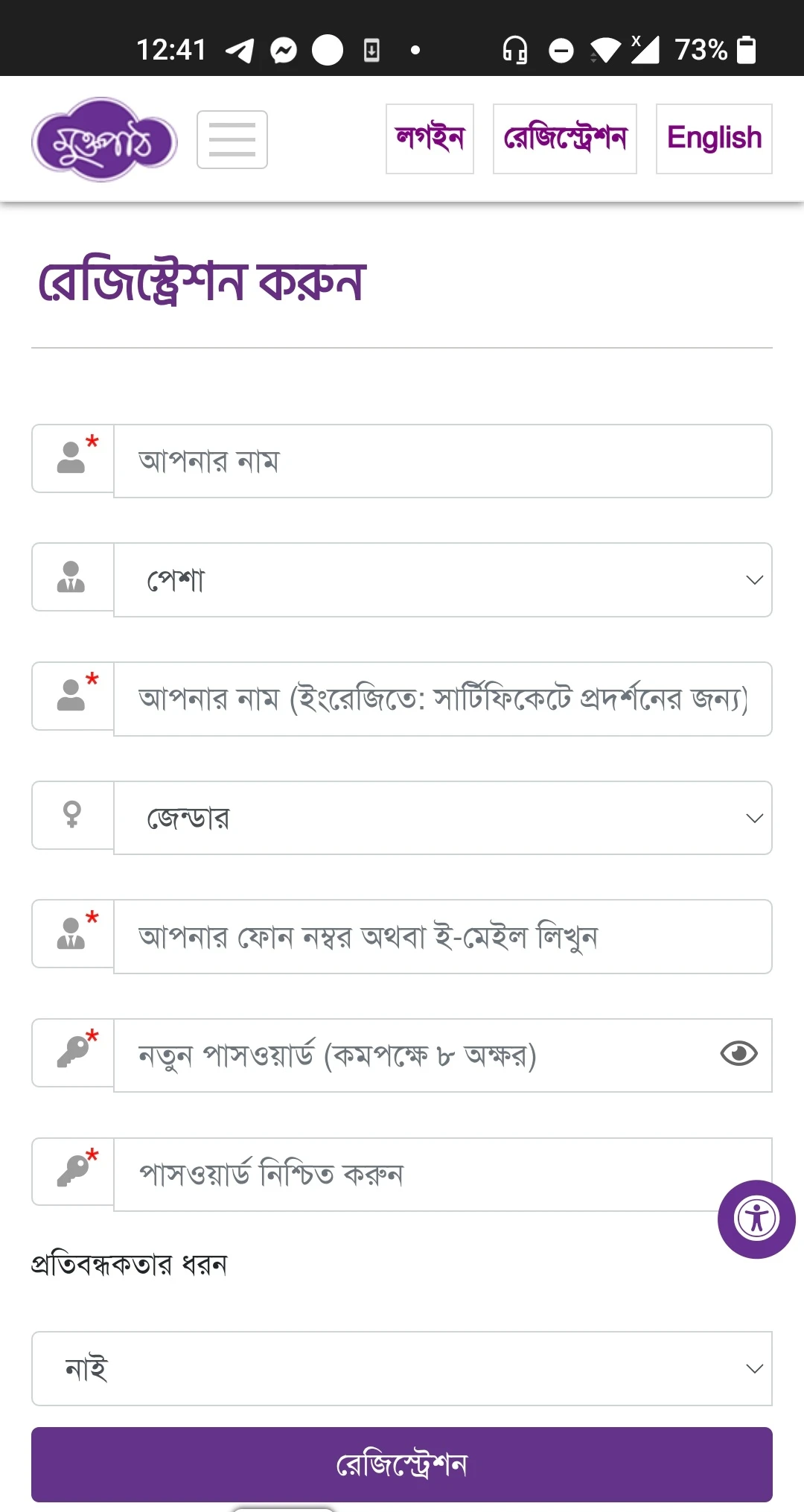Submit the purple রেজিস্ট্রেশন button
Image resolution: width=804 pixels, height=1512 pixels.
click(x=402, y=1464)
